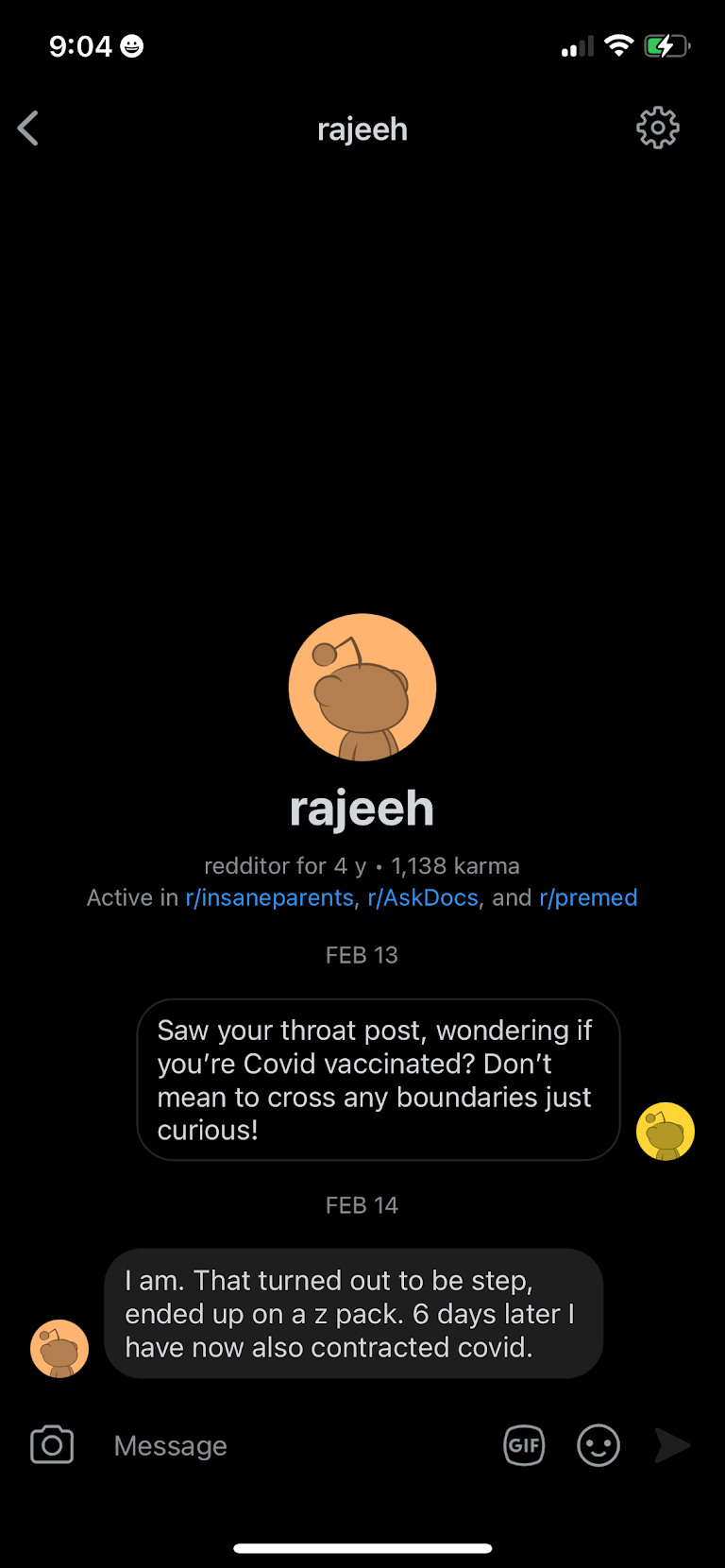Open chat settings gear

tap(657, 128)
